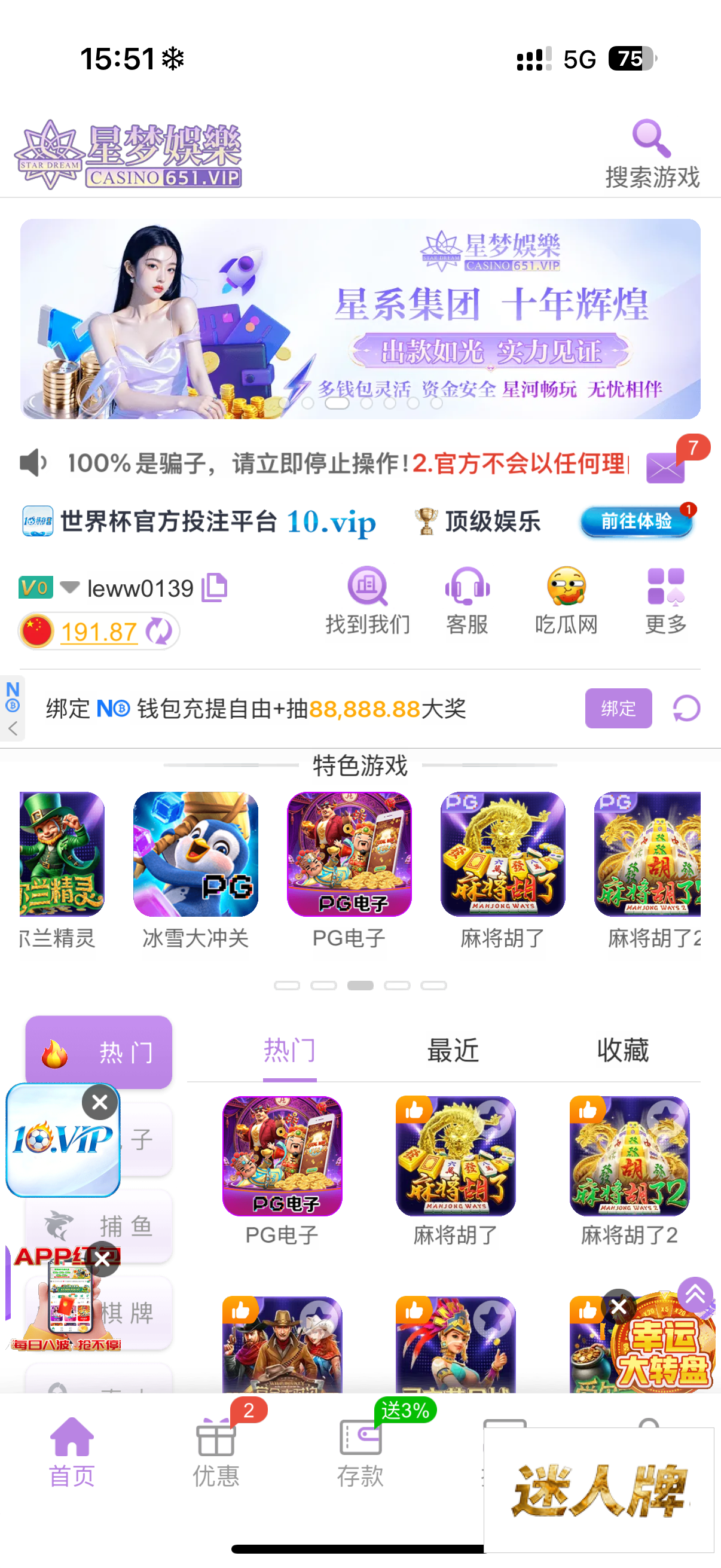Open 吃瓜网 shortcut
This screenshot has width=721, height=1568.
click(566, 600)
